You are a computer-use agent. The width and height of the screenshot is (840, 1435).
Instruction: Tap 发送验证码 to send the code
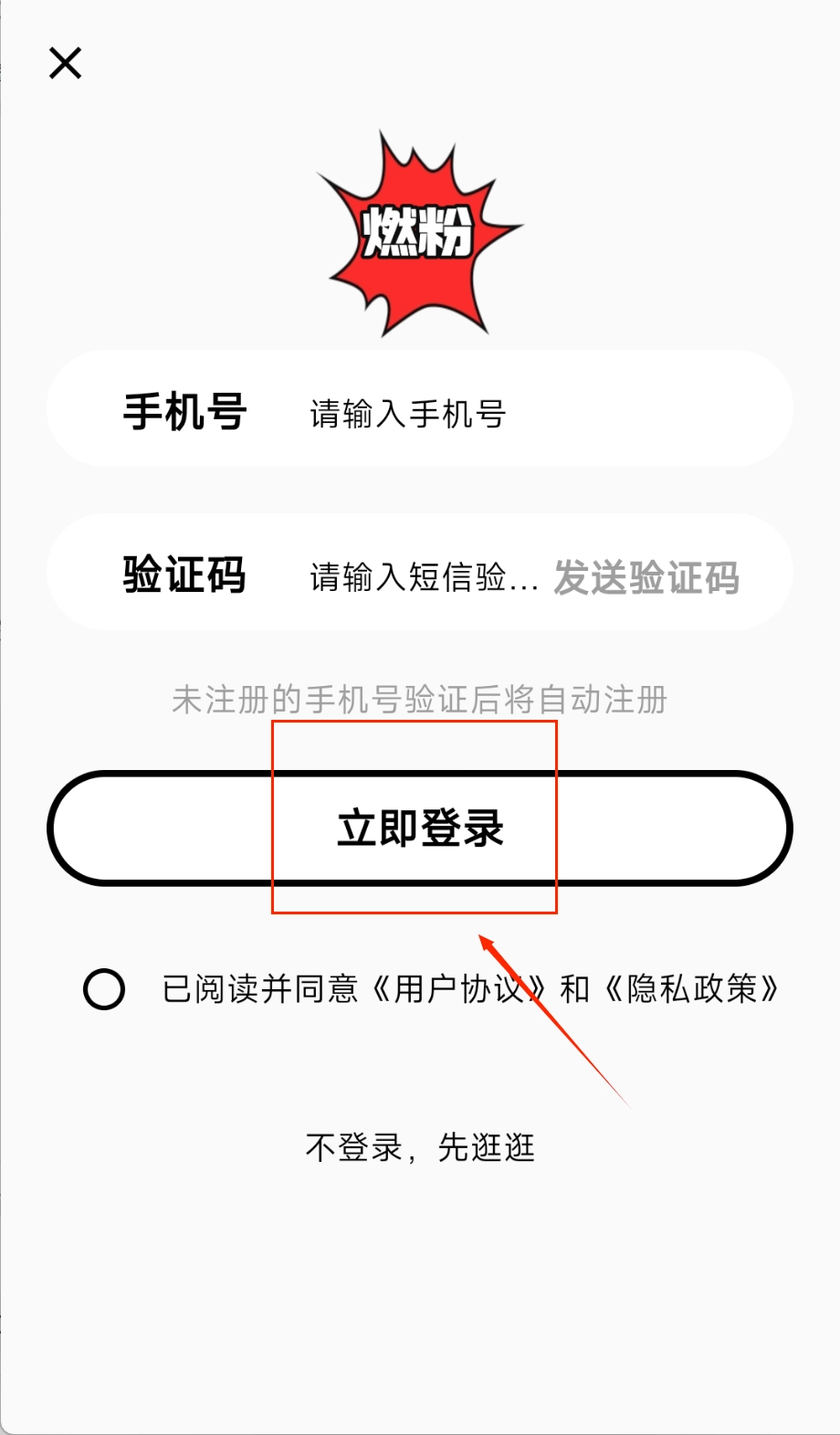646,577
